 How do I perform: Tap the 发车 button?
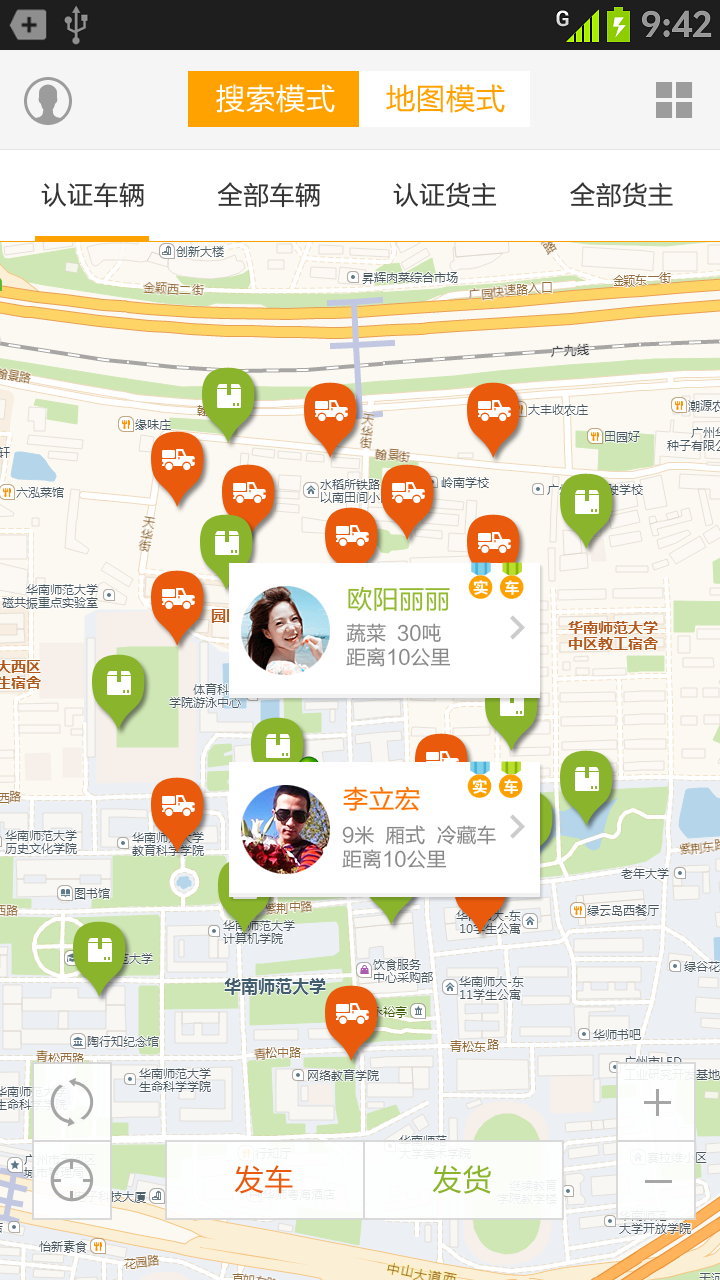coord(264,1180)
